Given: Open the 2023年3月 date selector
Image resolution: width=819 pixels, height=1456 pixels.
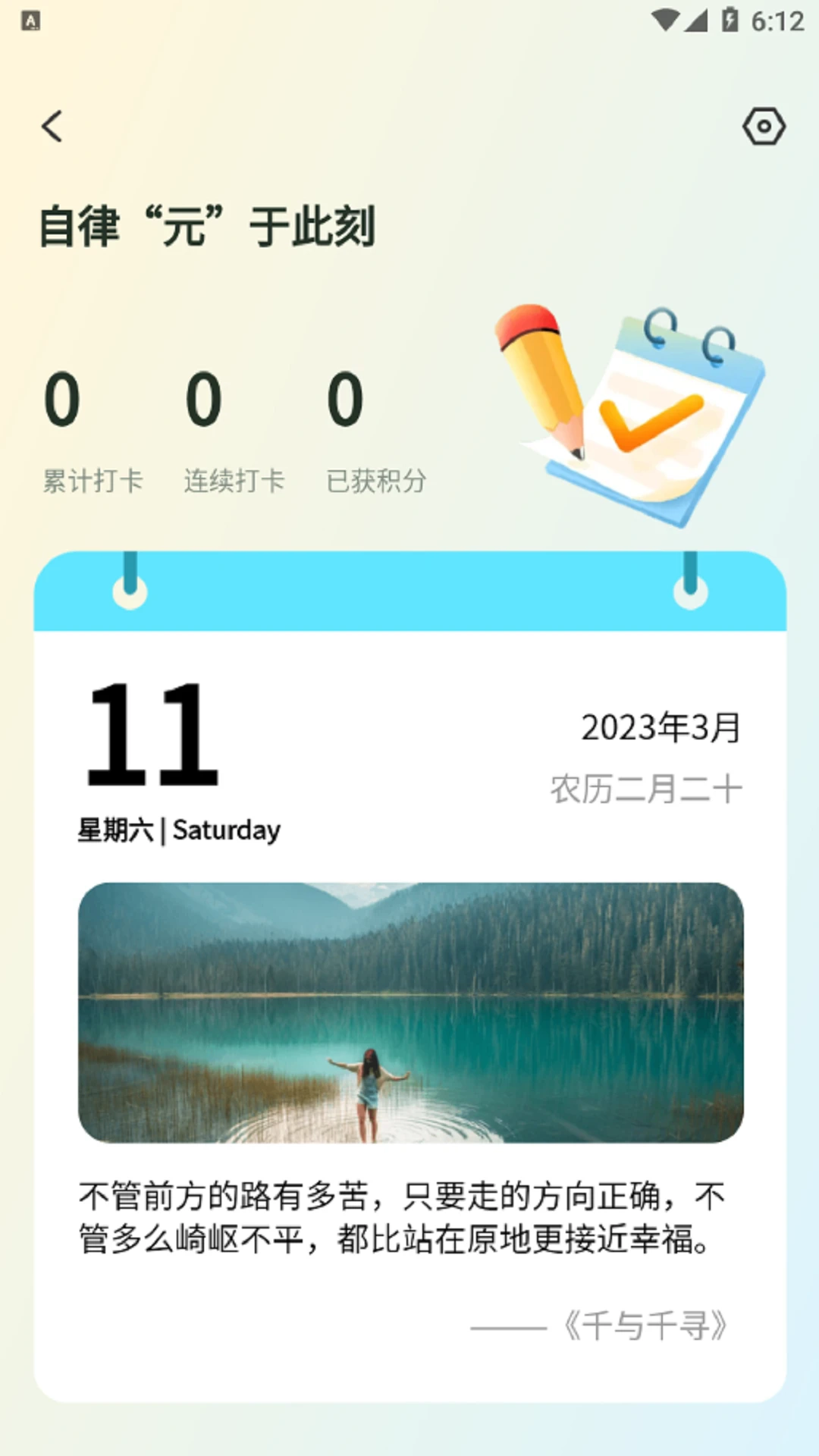Looking at the screenshot, I should tap(662, 730).
